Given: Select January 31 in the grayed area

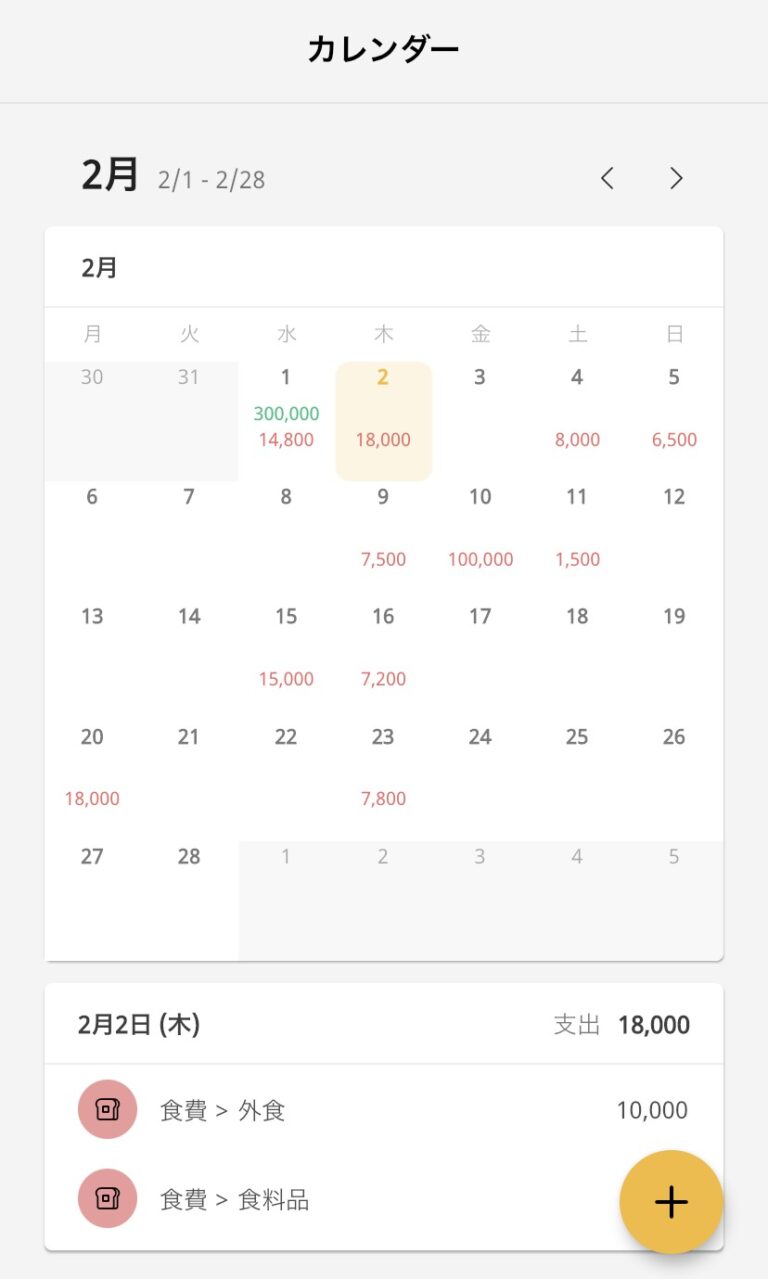Looking at the screenshot, I should (189, 420).
